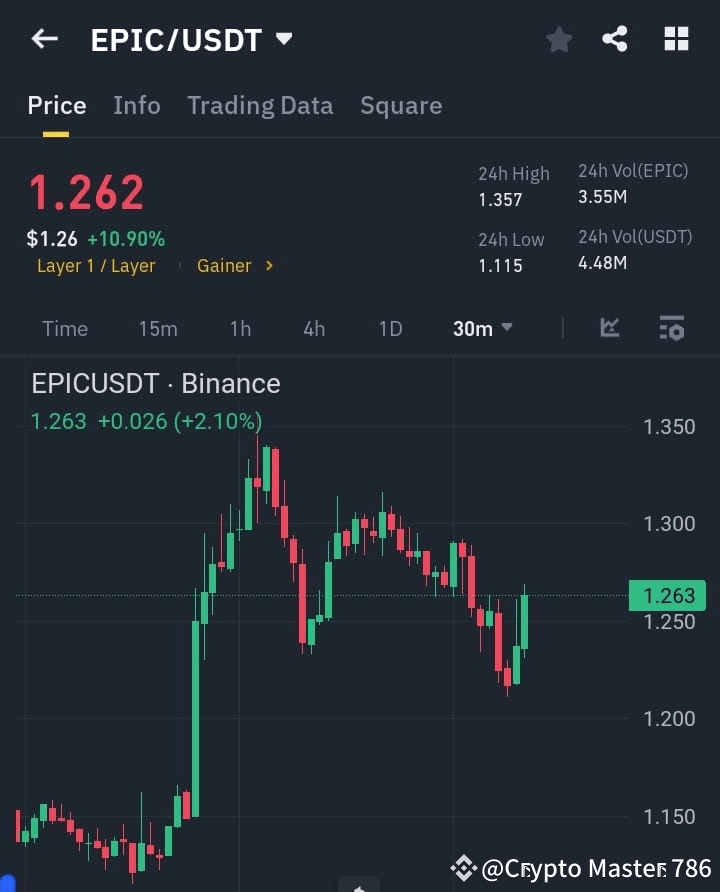This screenshot has height=892, width=720.
Task: Select the Time view option
Action: click(64, 328)
